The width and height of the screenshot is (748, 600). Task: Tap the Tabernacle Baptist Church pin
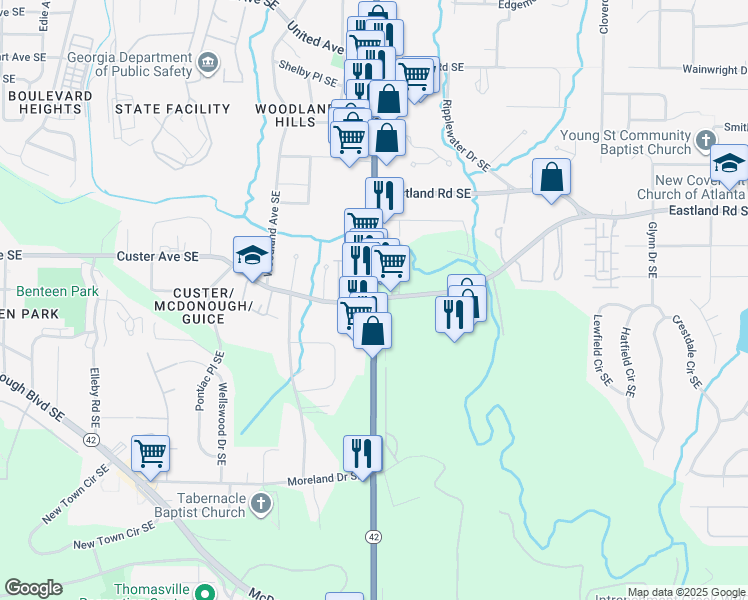click(x=261, y=505)
